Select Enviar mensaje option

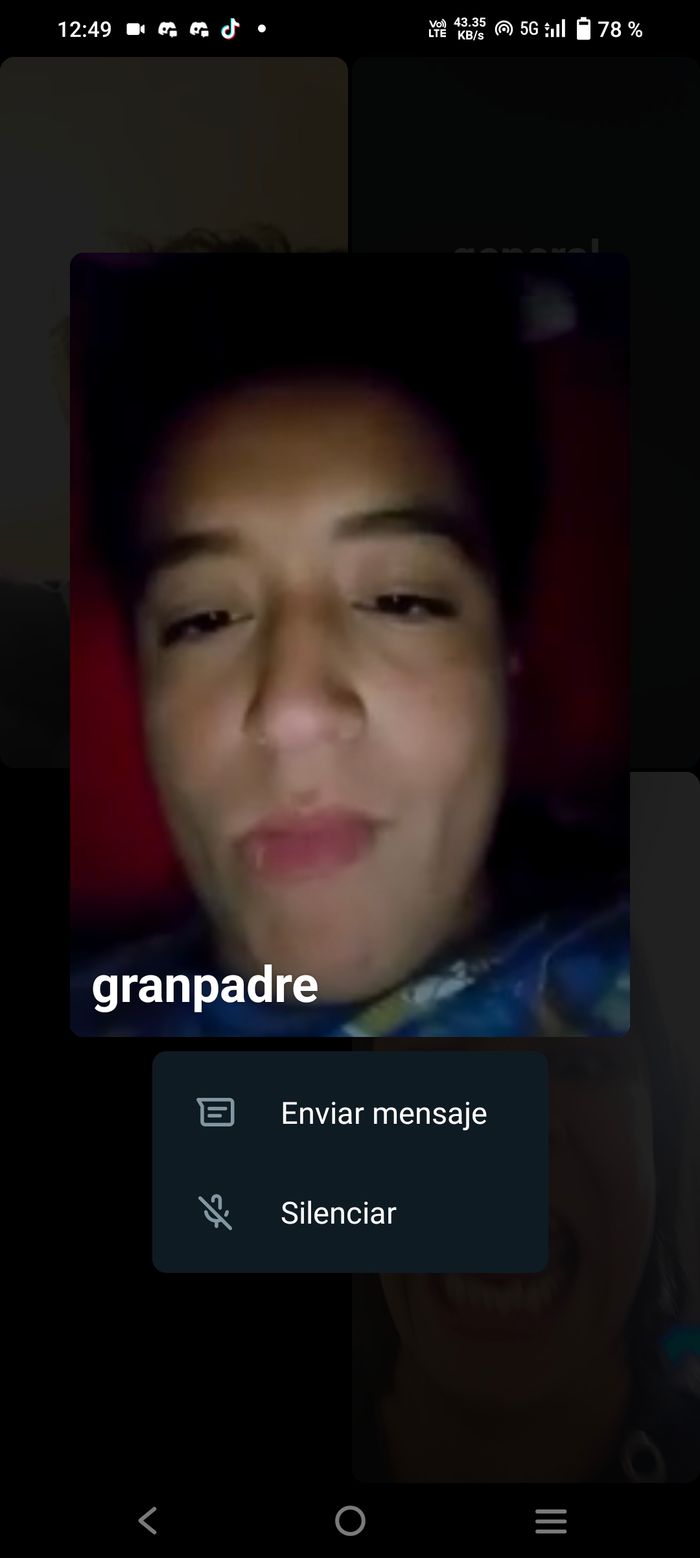(350, 1113)
